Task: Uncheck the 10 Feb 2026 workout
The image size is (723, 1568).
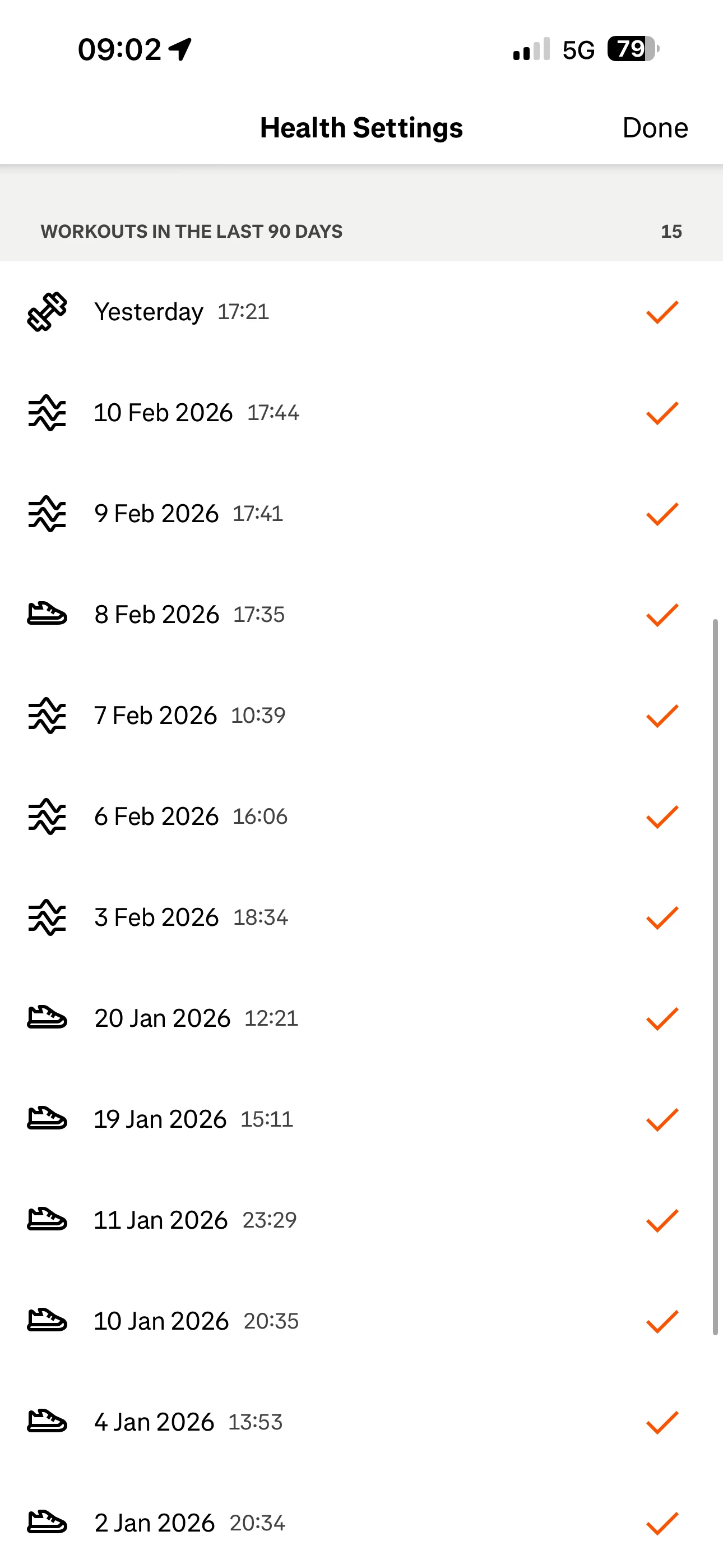Action: click(662, 413)
